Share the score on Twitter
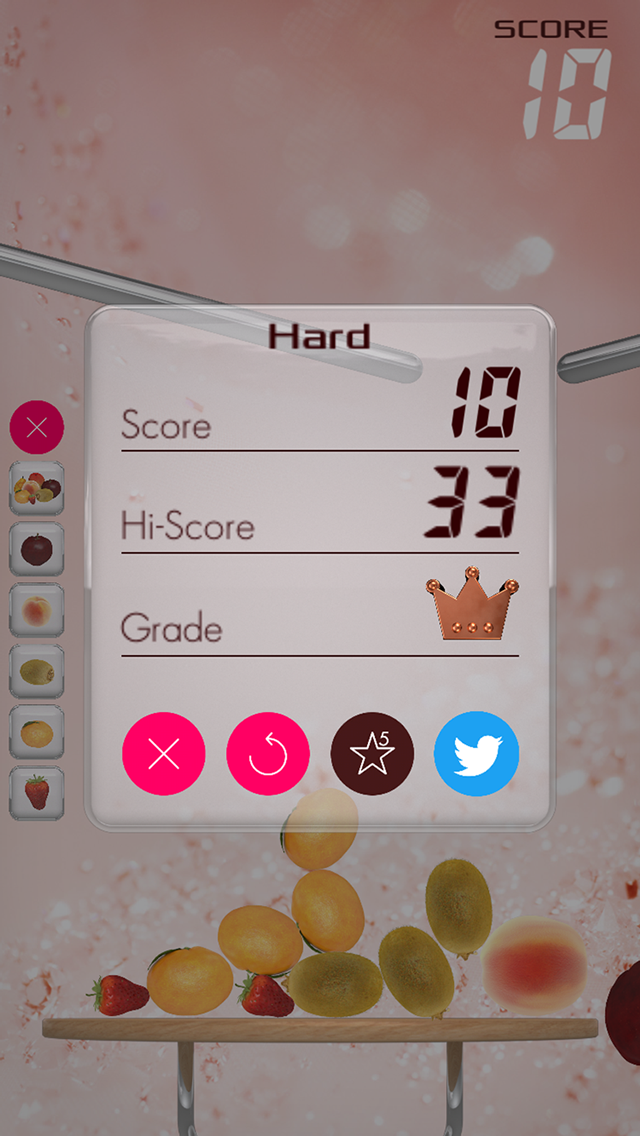 point(476,753)
